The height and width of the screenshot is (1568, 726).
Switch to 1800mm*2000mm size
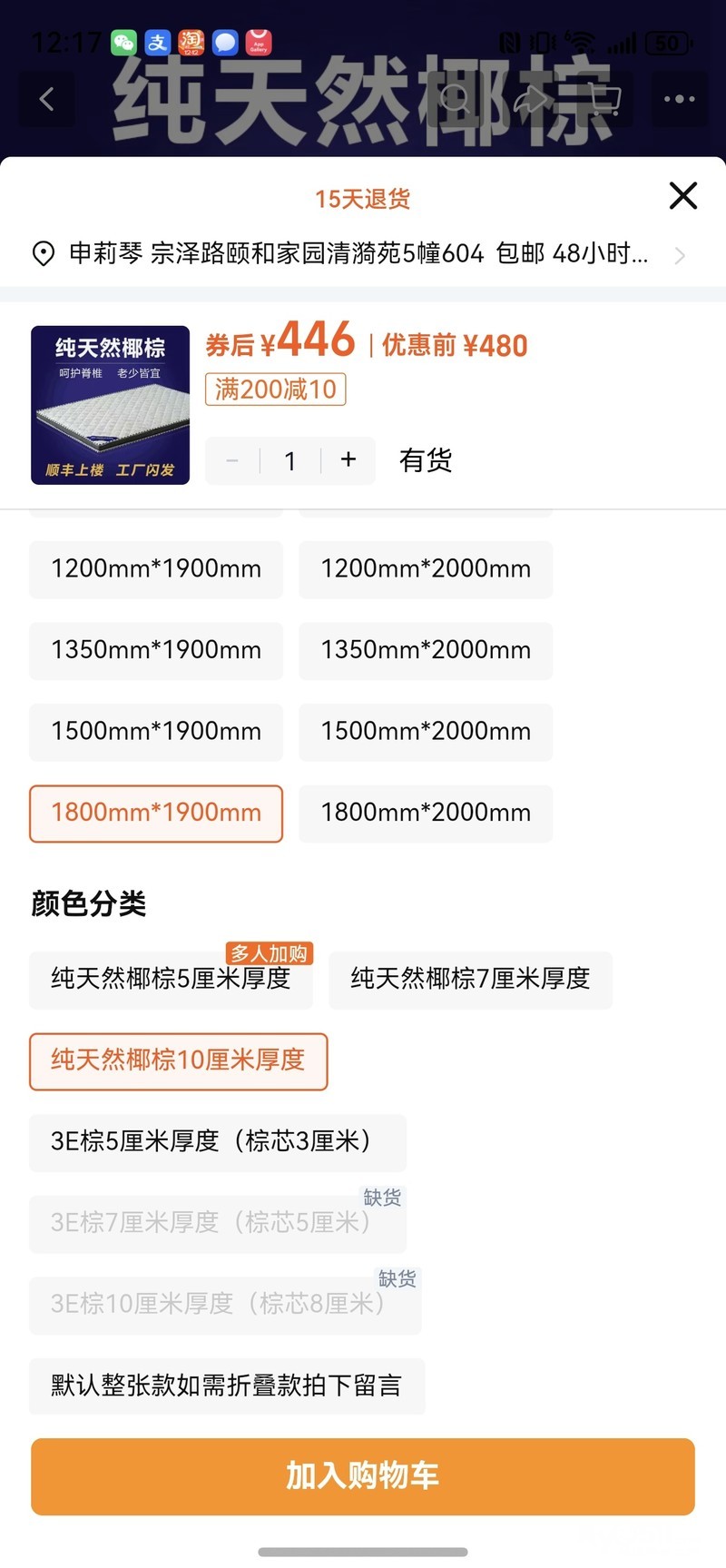click(x=426, y=813)
